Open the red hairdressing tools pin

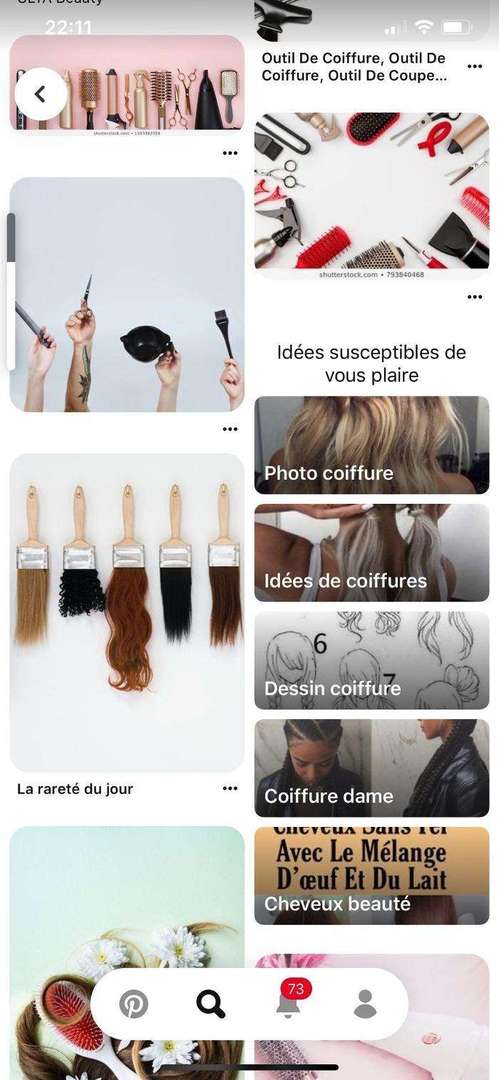point(371,196)
